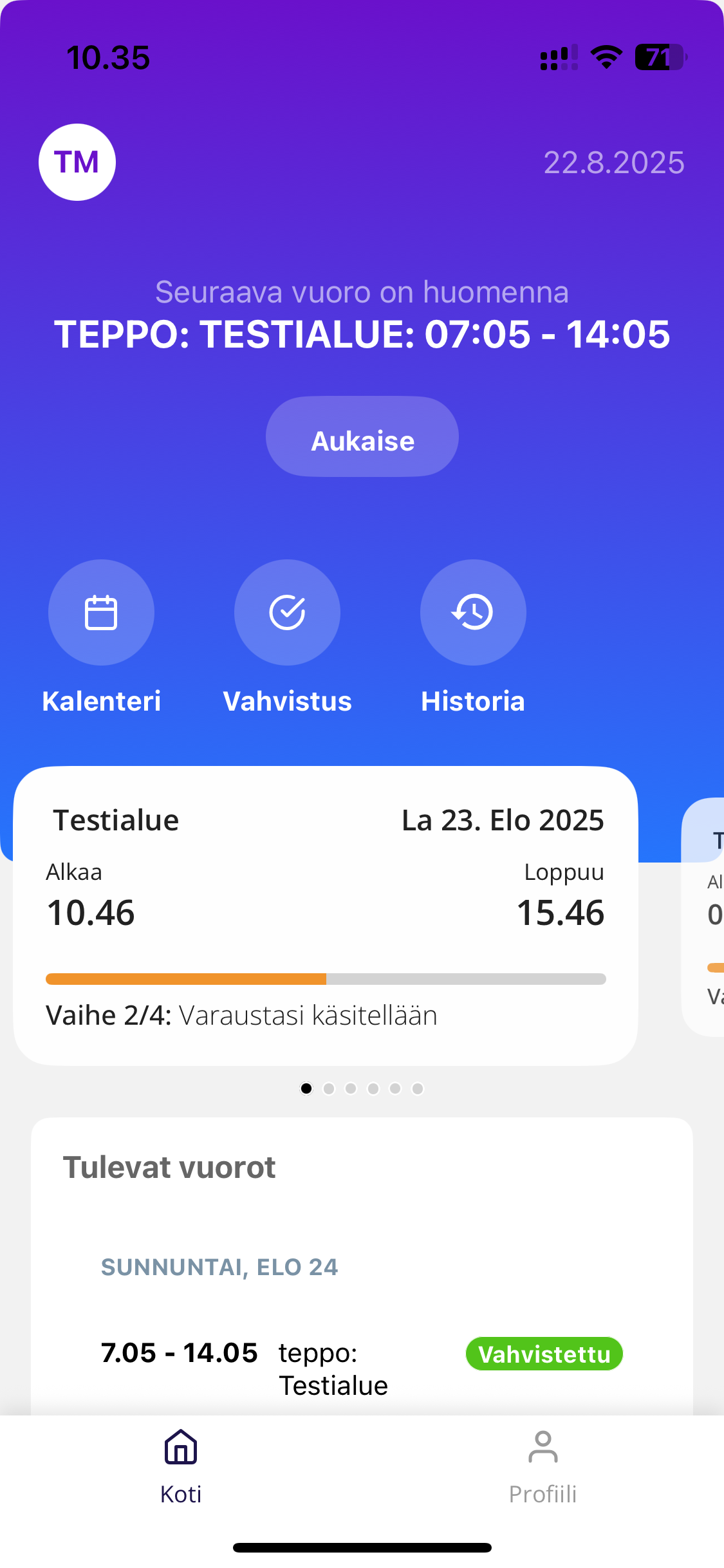
Task: Open Kalenteri calendar shortcut
Action: pyautogui.click(x=101, y=612)
